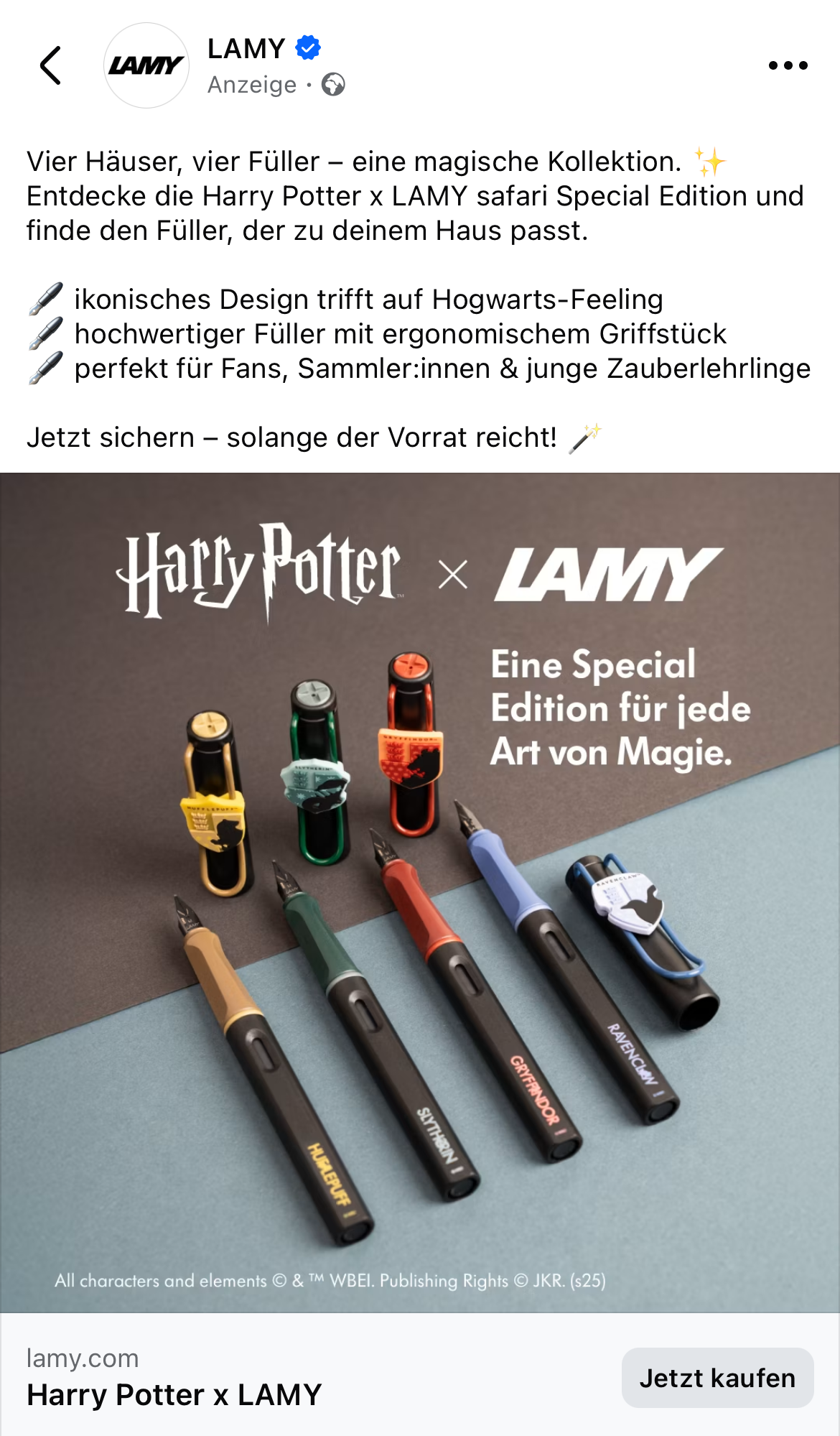The image size is (840, 1436).
Task: Tap the Jetzt kaufen button
Action: [717, 1378]
